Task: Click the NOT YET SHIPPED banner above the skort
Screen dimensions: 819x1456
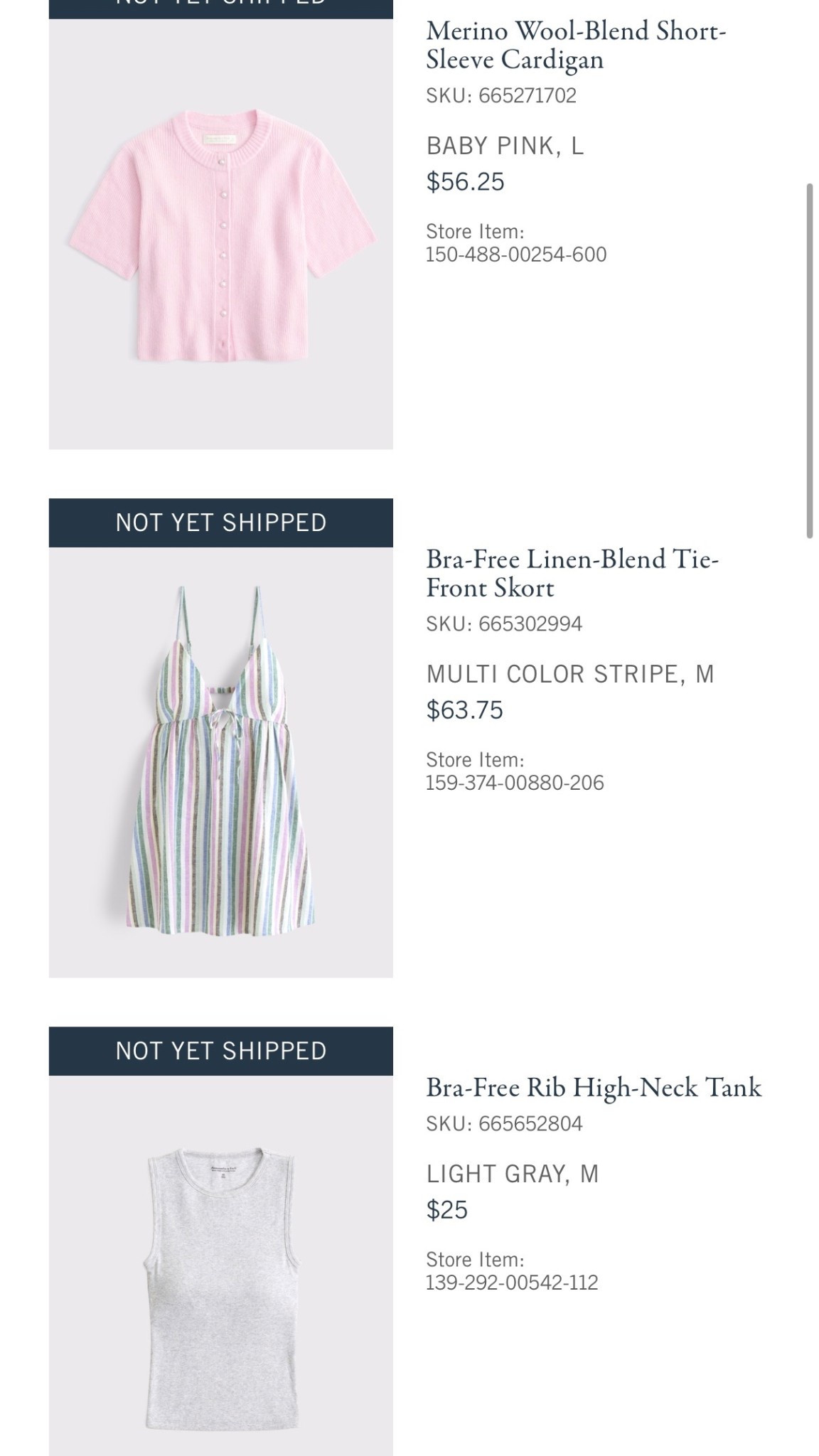Action: [220, 522]
